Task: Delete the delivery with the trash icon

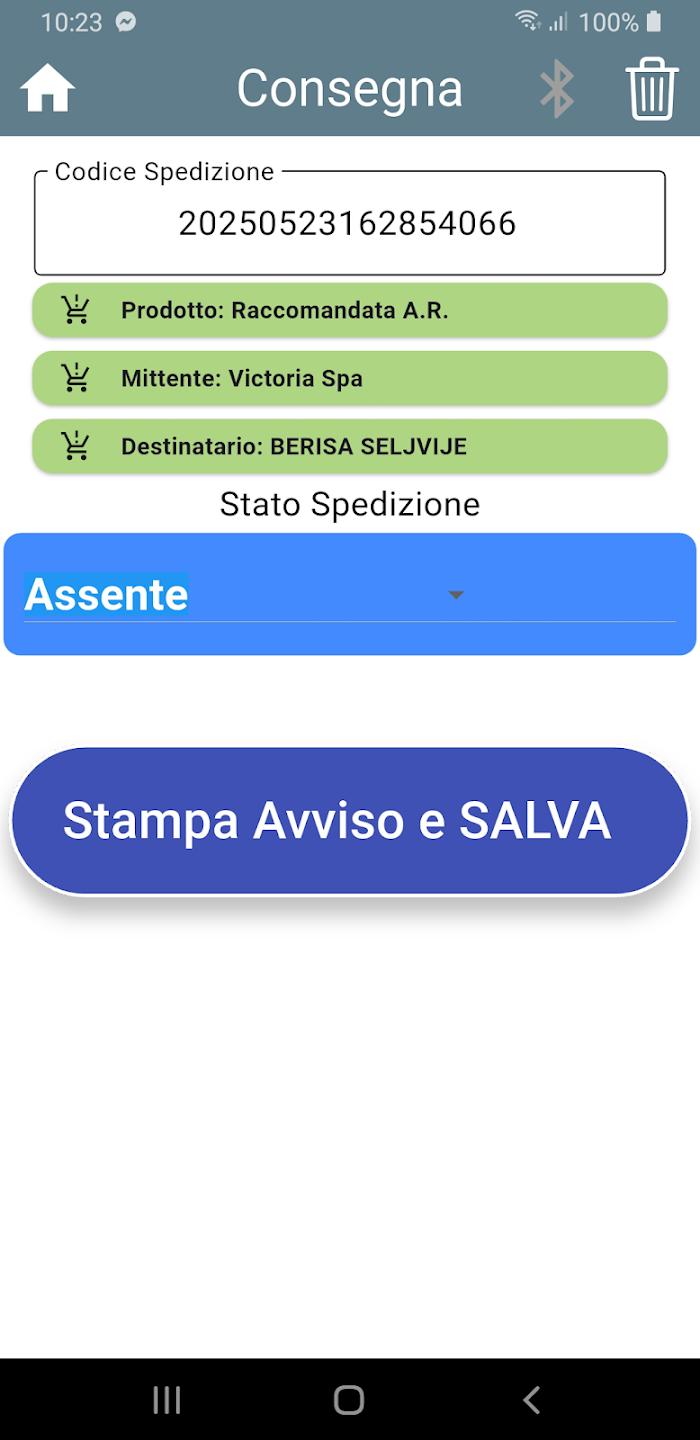Action: point(652,90)
